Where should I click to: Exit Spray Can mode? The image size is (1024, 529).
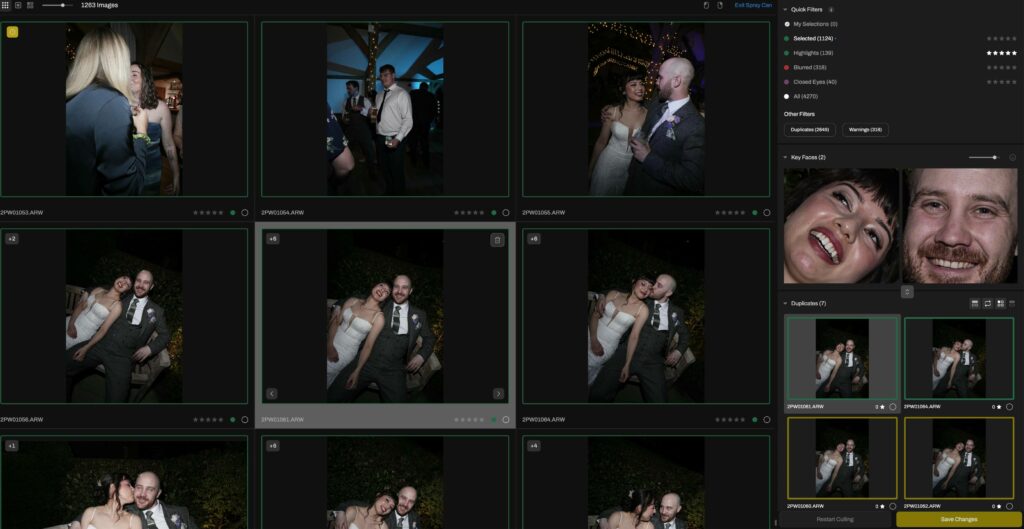[x=752, y=5]
